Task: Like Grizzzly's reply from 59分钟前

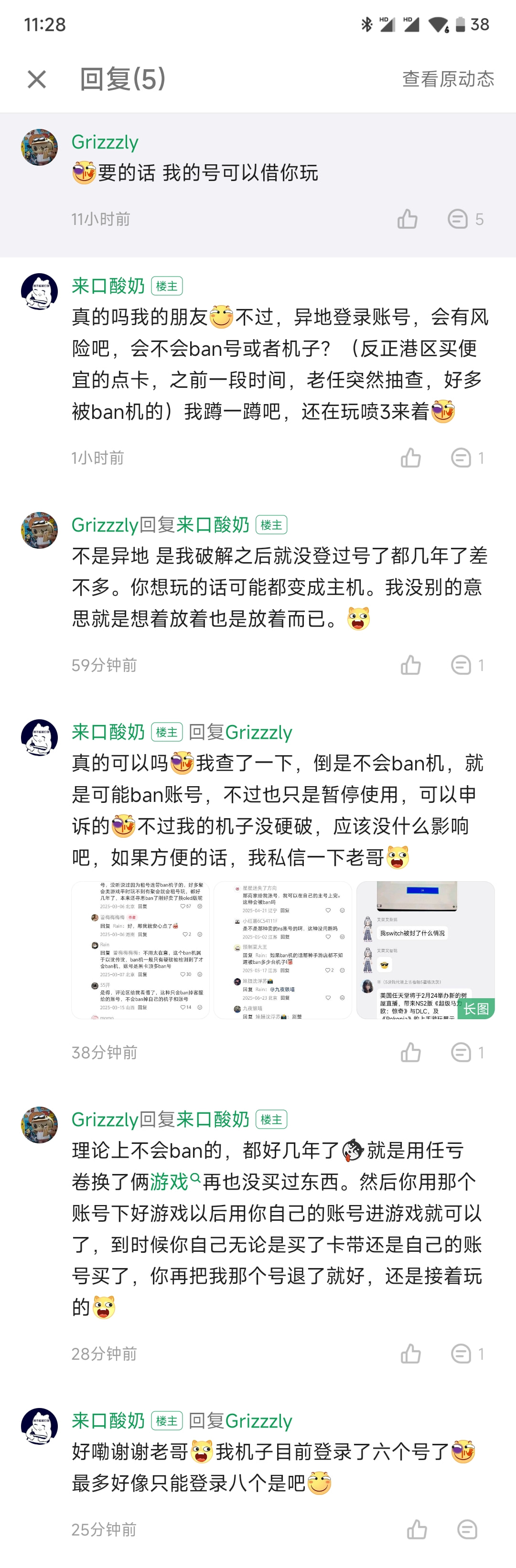Action: click(x=410, y=665)
